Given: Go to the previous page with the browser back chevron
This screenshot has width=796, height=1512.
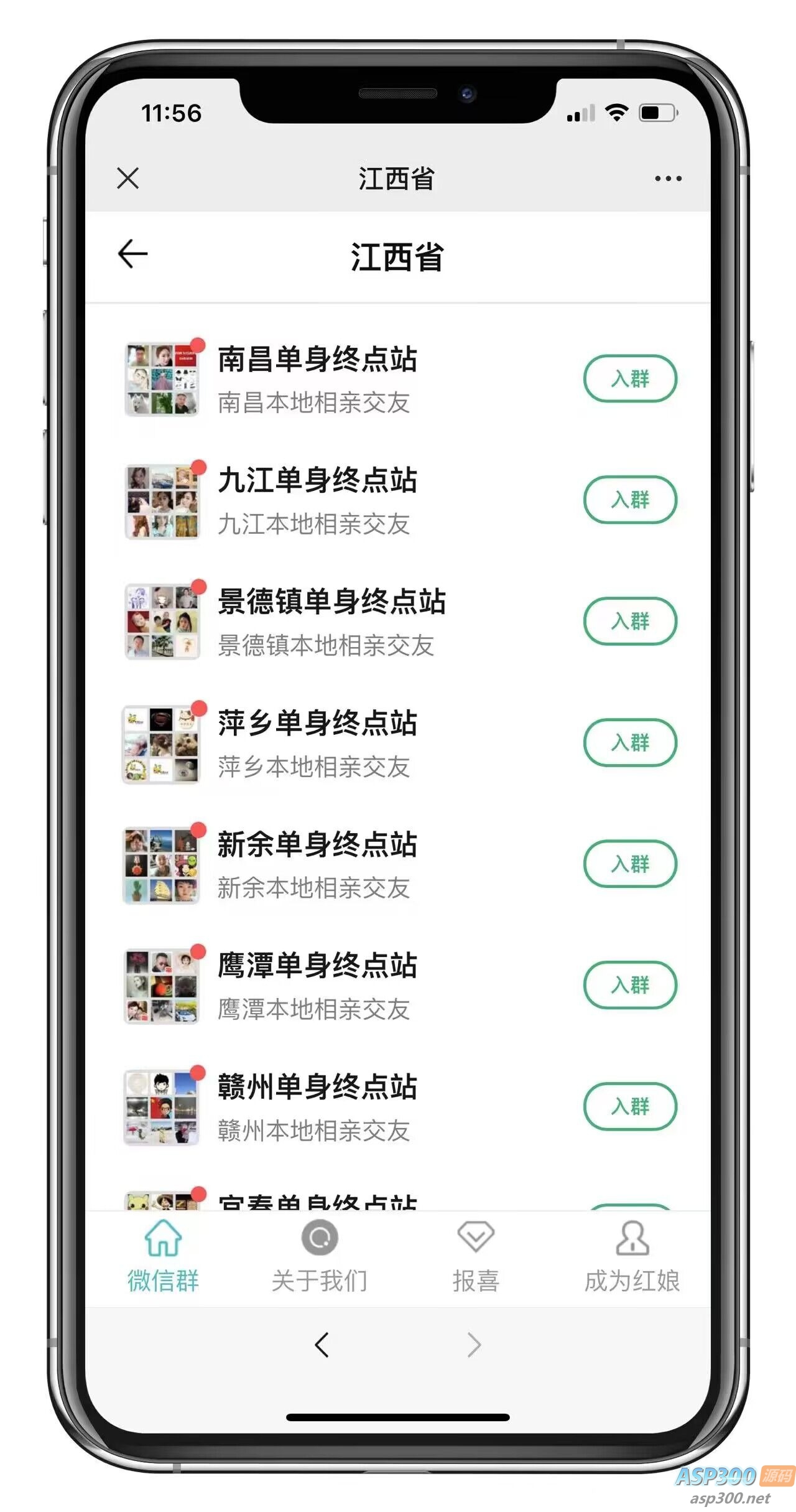Looking at the screenshot, I should (x=322, y=1345).
